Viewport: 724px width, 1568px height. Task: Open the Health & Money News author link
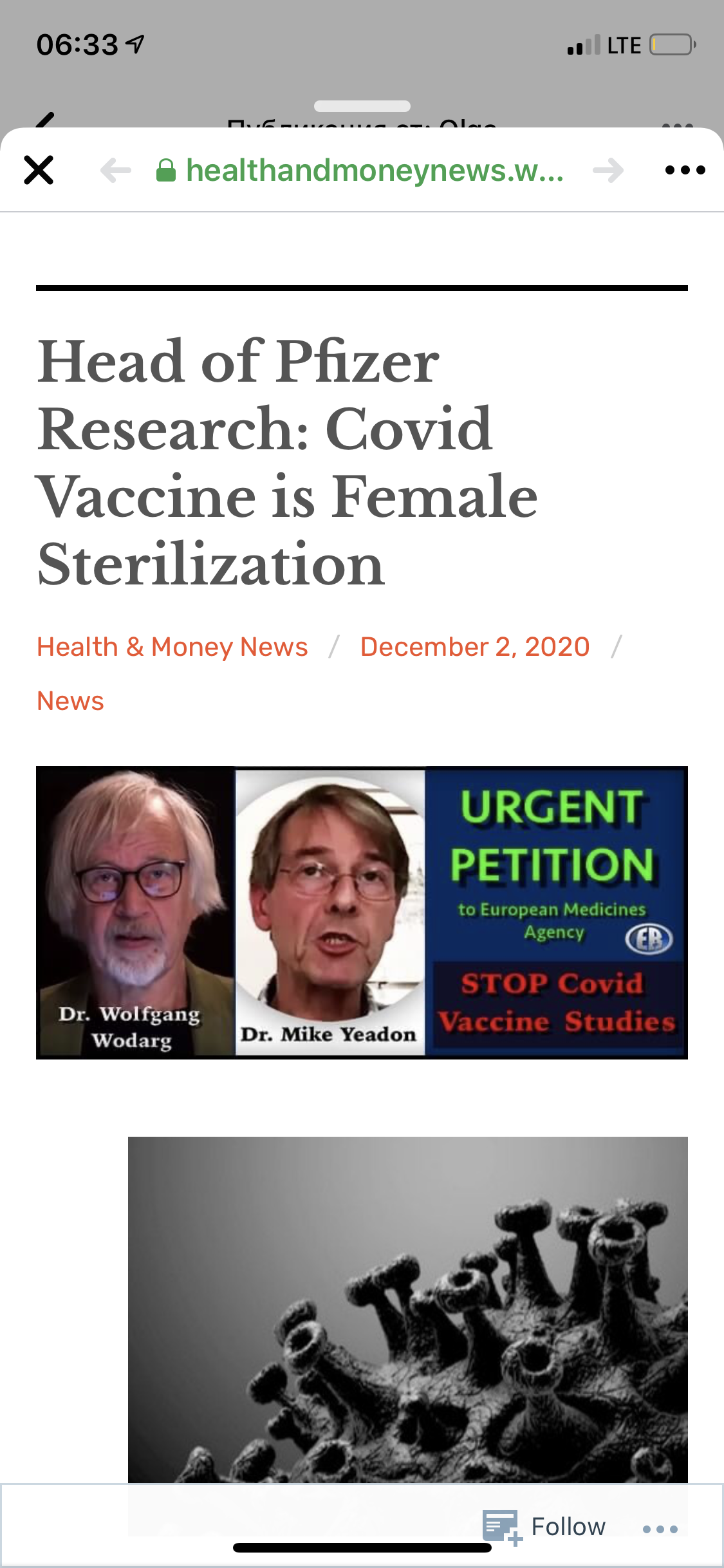pos(172,647)
